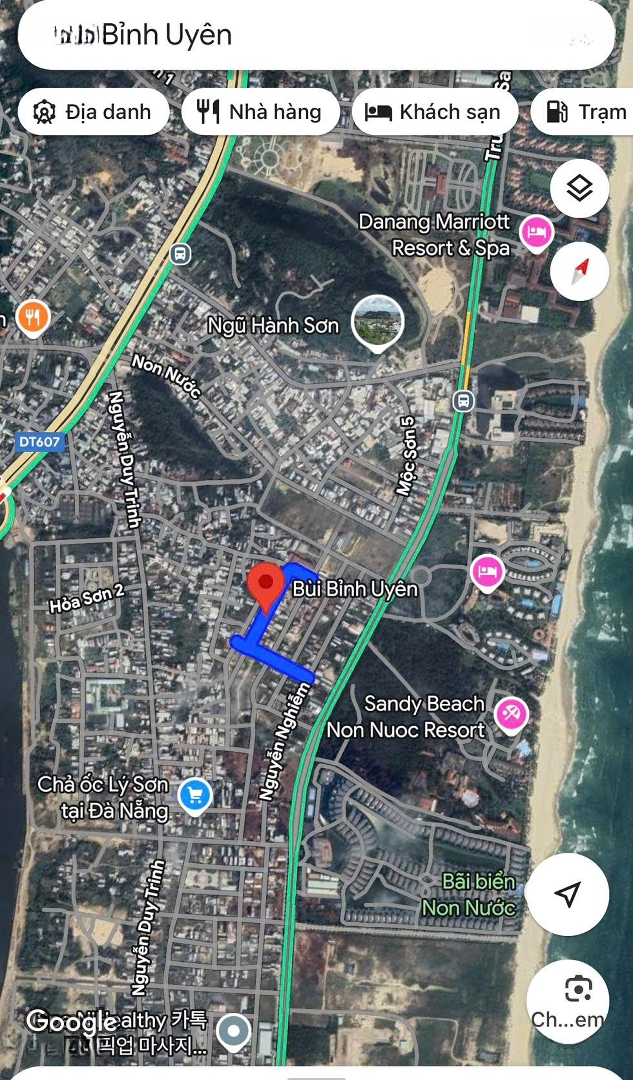
Task: Tap the bus stop icon near Mộc Sơn 5
Action: pos(464,400)
